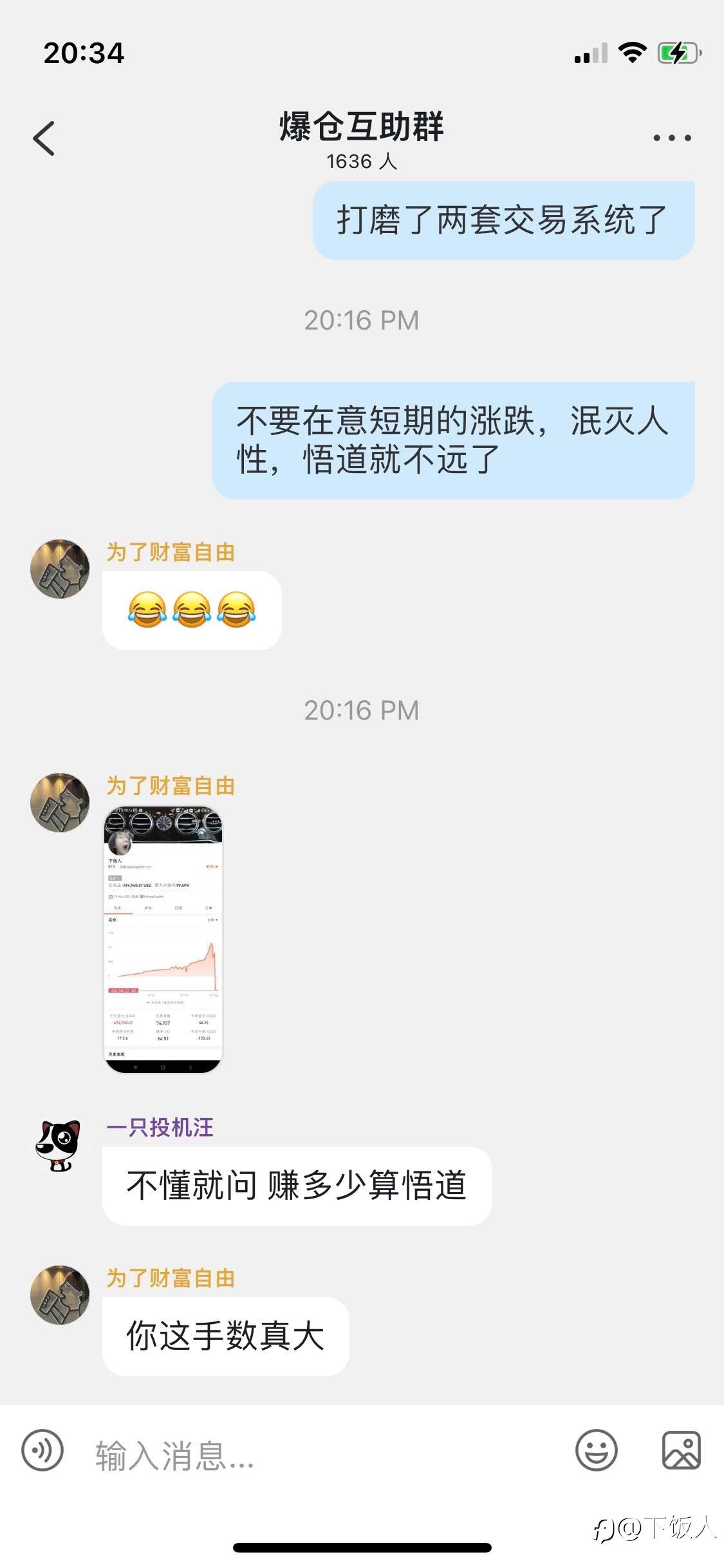Open the shared trading chart image
Viewport: 724px width, 1568px height.
pyautogui.click(x=163, y=940)
